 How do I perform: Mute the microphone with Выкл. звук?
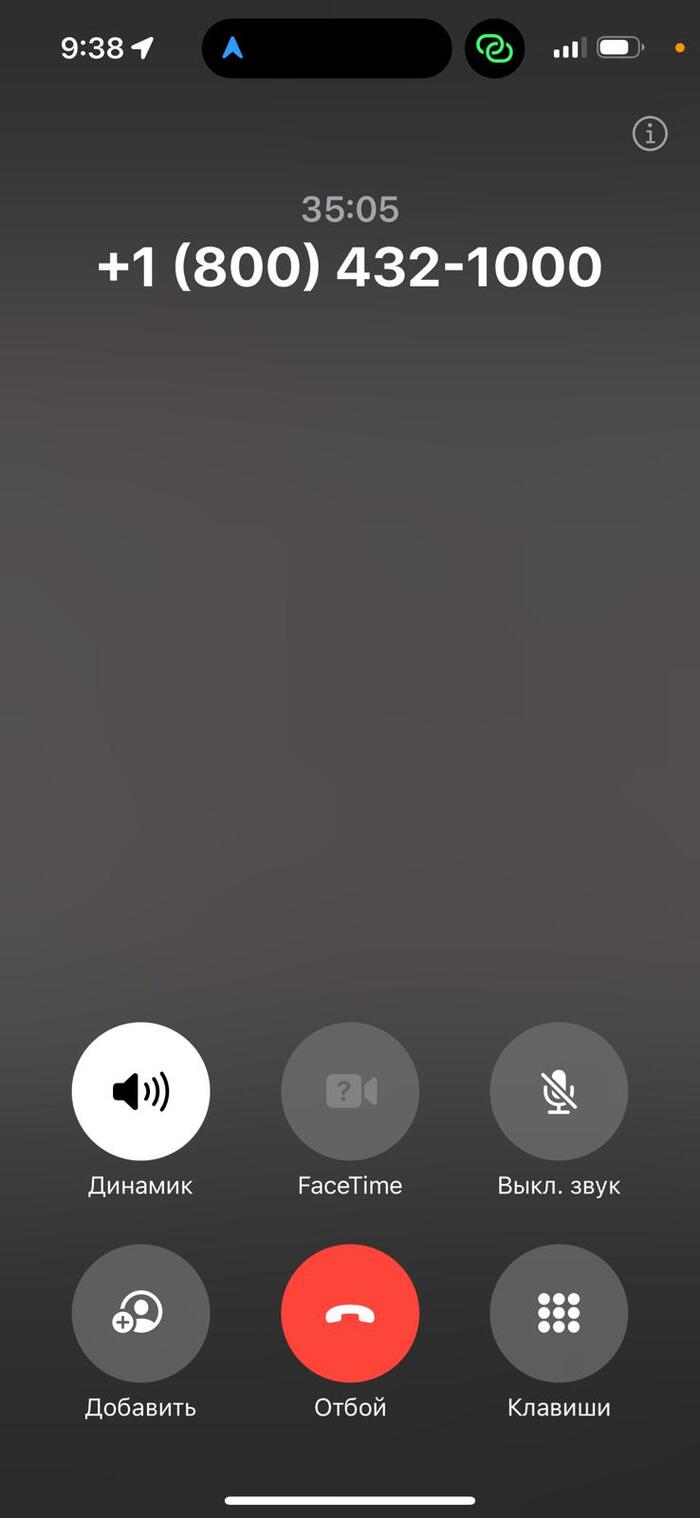[x=559, y=1092]
